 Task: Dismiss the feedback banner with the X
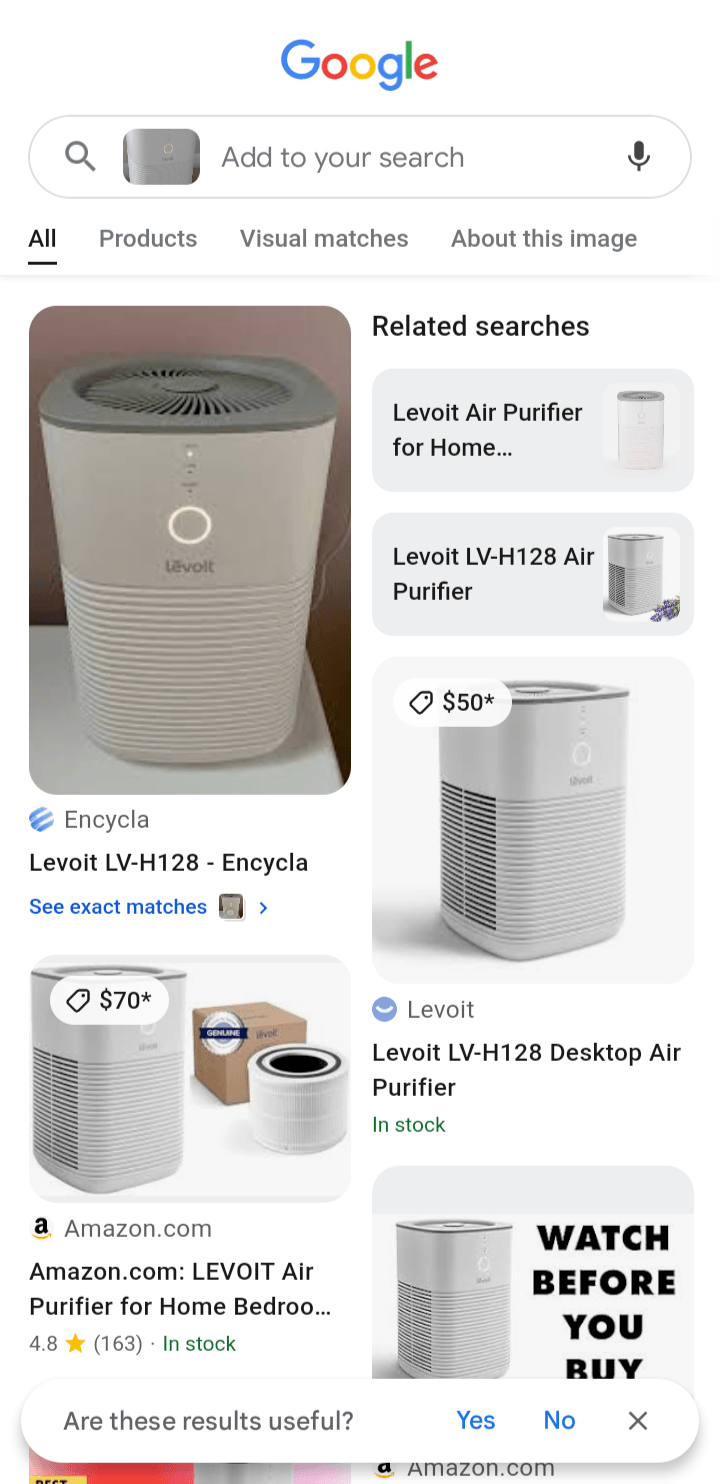coord(637,1420)
